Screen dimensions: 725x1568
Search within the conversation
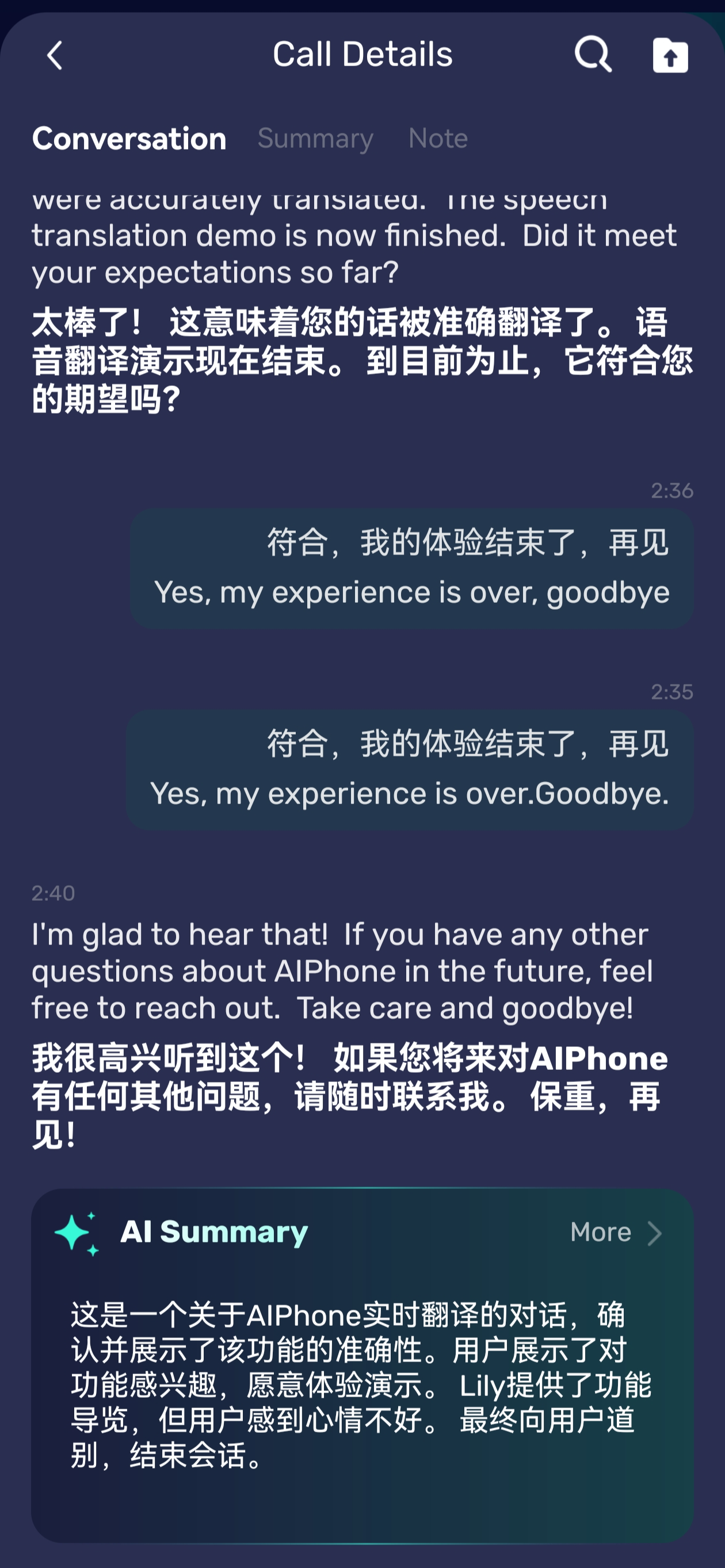pos(592,55)
